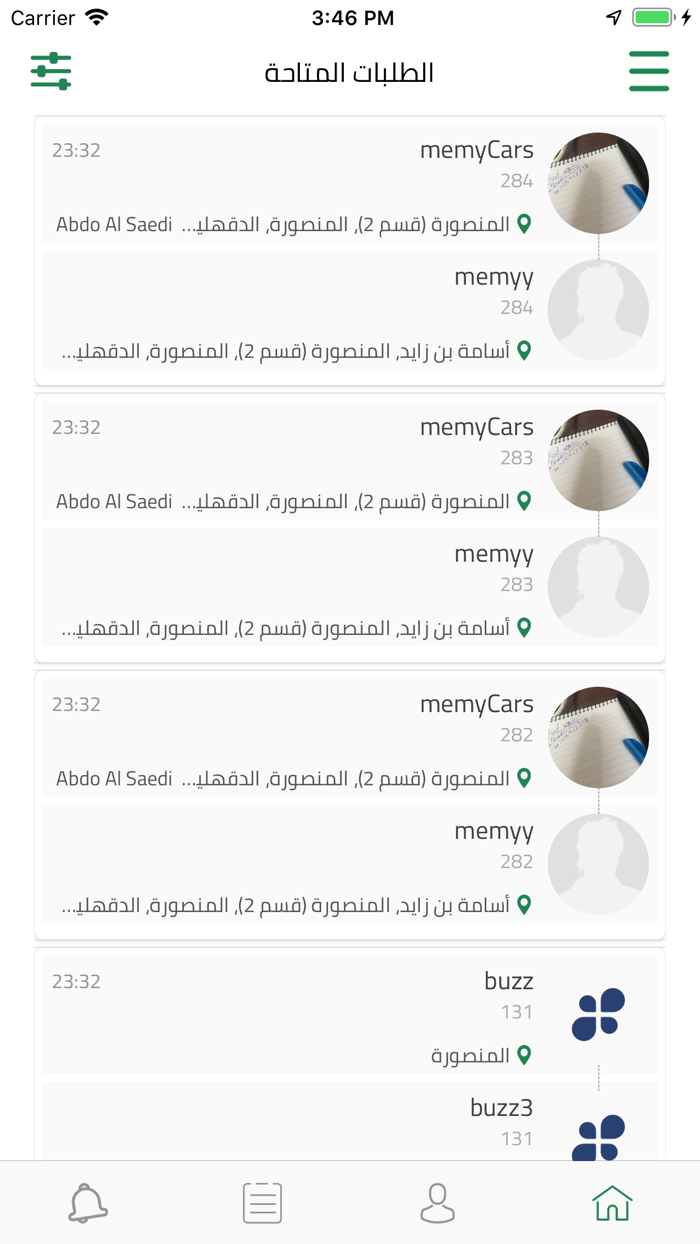700x1244 pixels.
Task: Switch to the orders list tab
Action: pos(262,1203)
